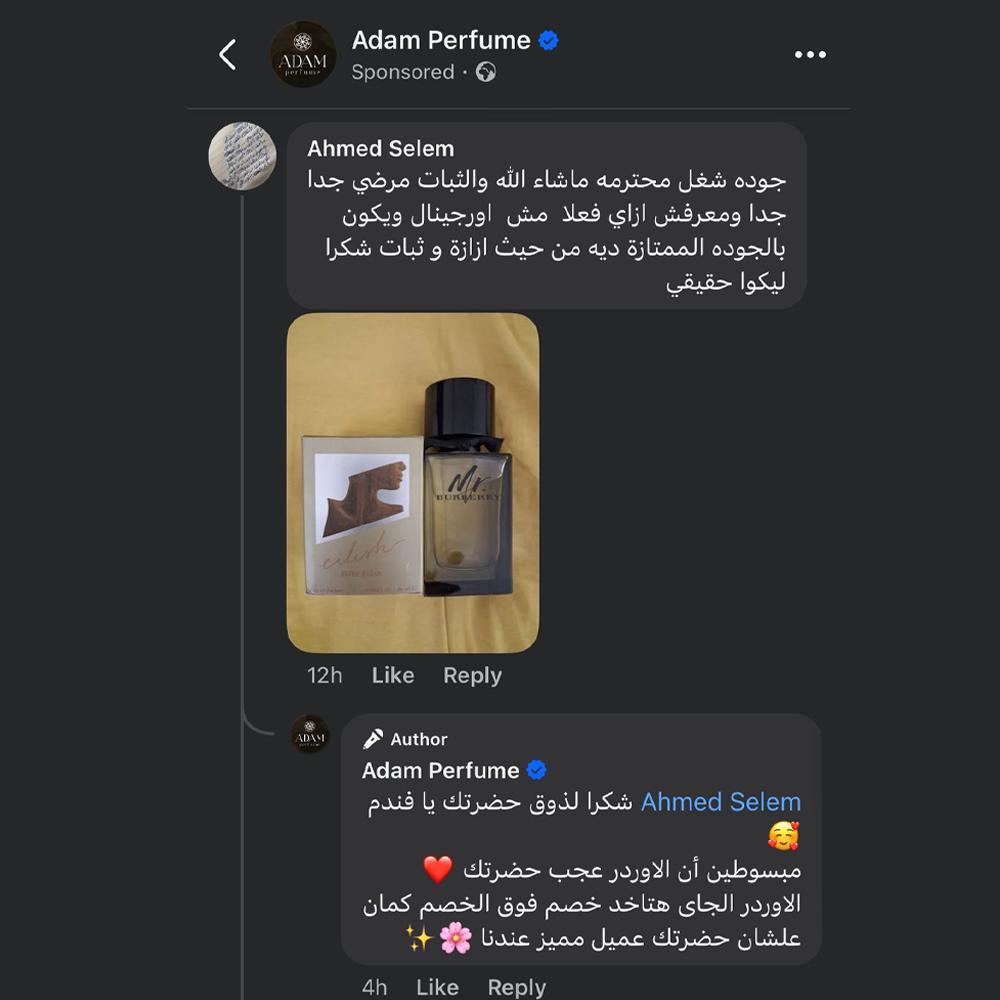Reply to Adam Perfume's author reply
Viewport: 1000px width, 1000px height.
[x=516, y=987]
